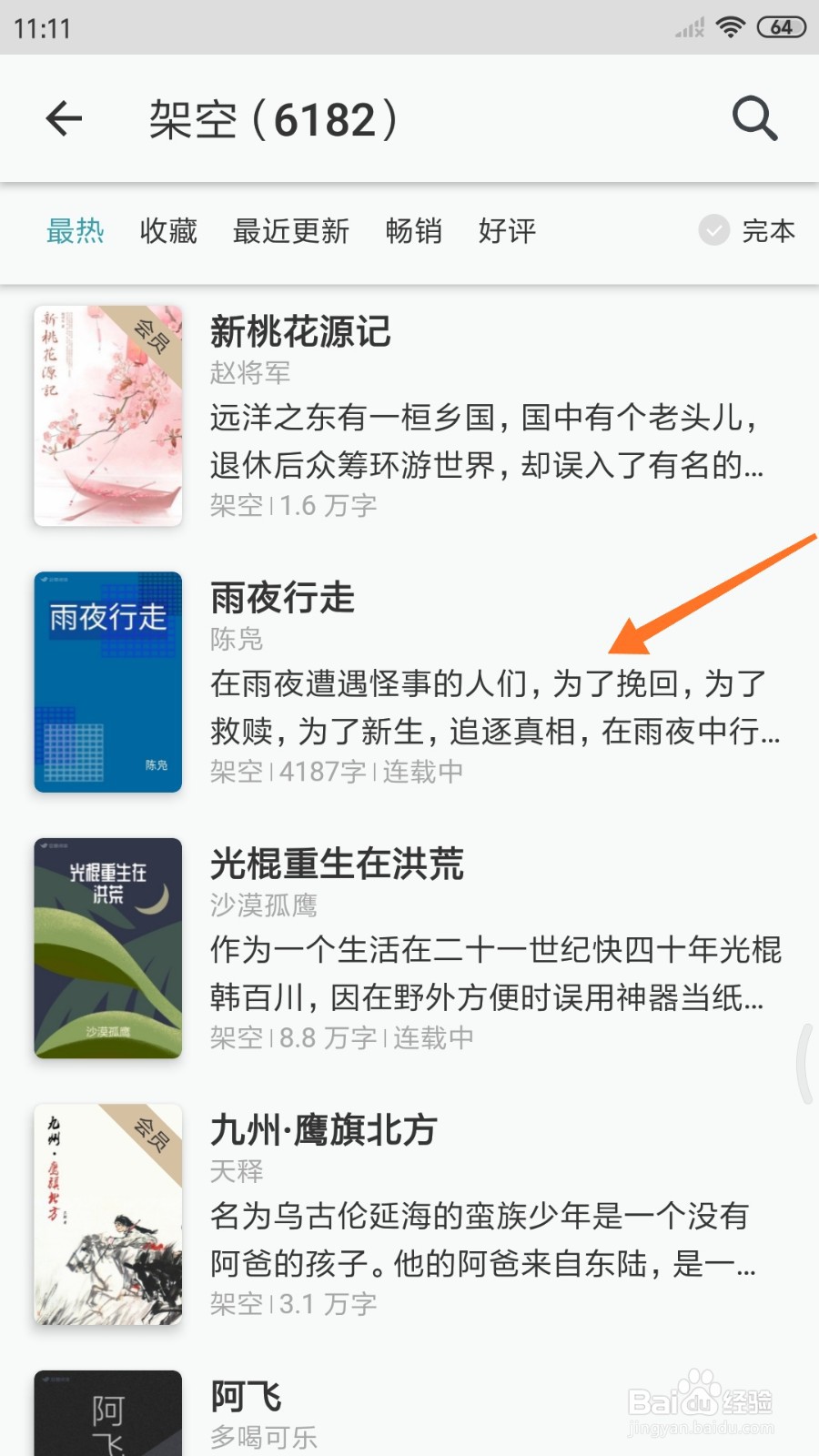Open the 雨夜行走 book details
The width and height of the screenshot is (819, 1456).
pyautogui.click(x=280, y=599)
